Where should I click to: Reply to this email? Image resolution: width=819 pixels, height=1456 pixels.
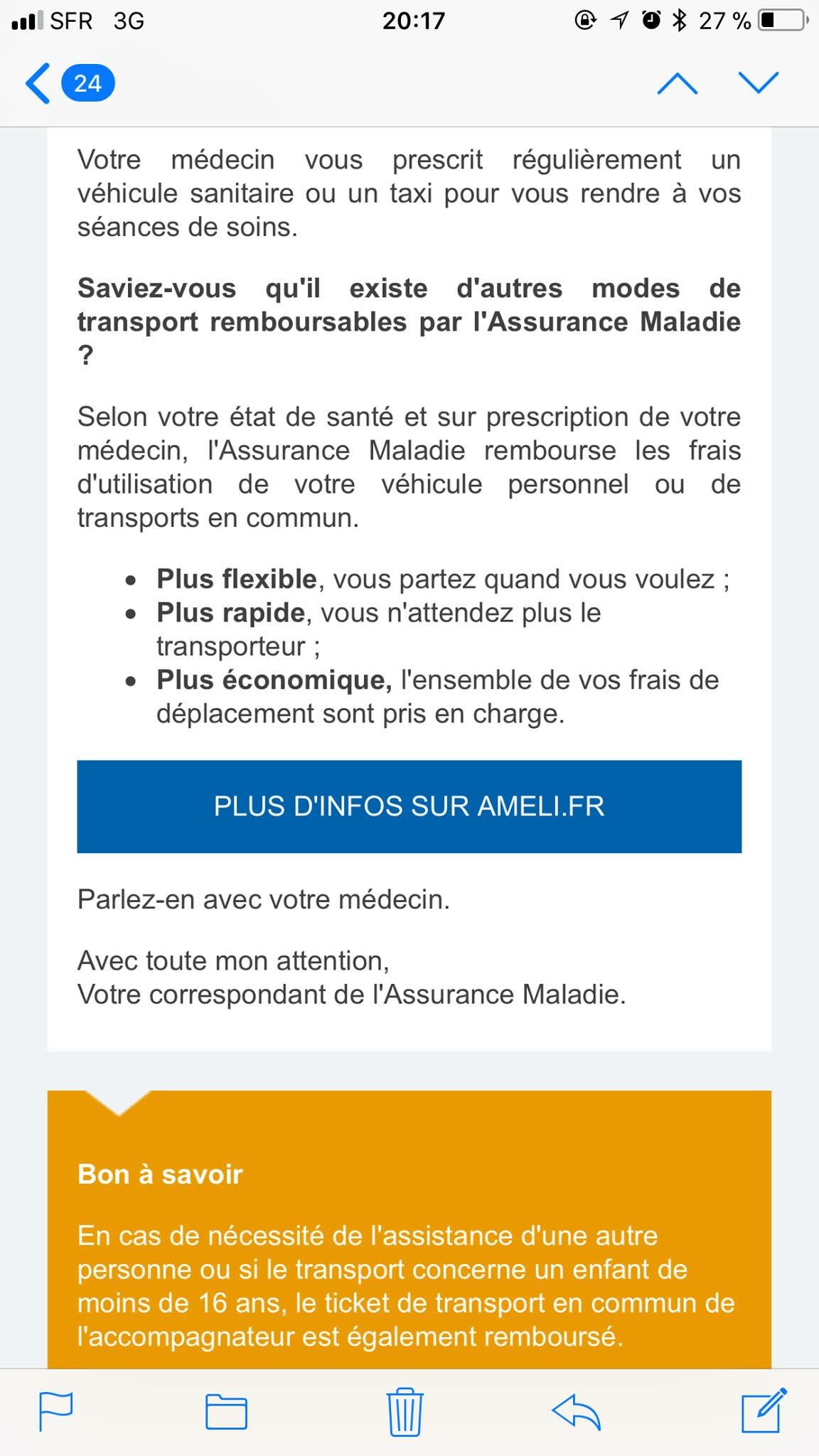577,1411
